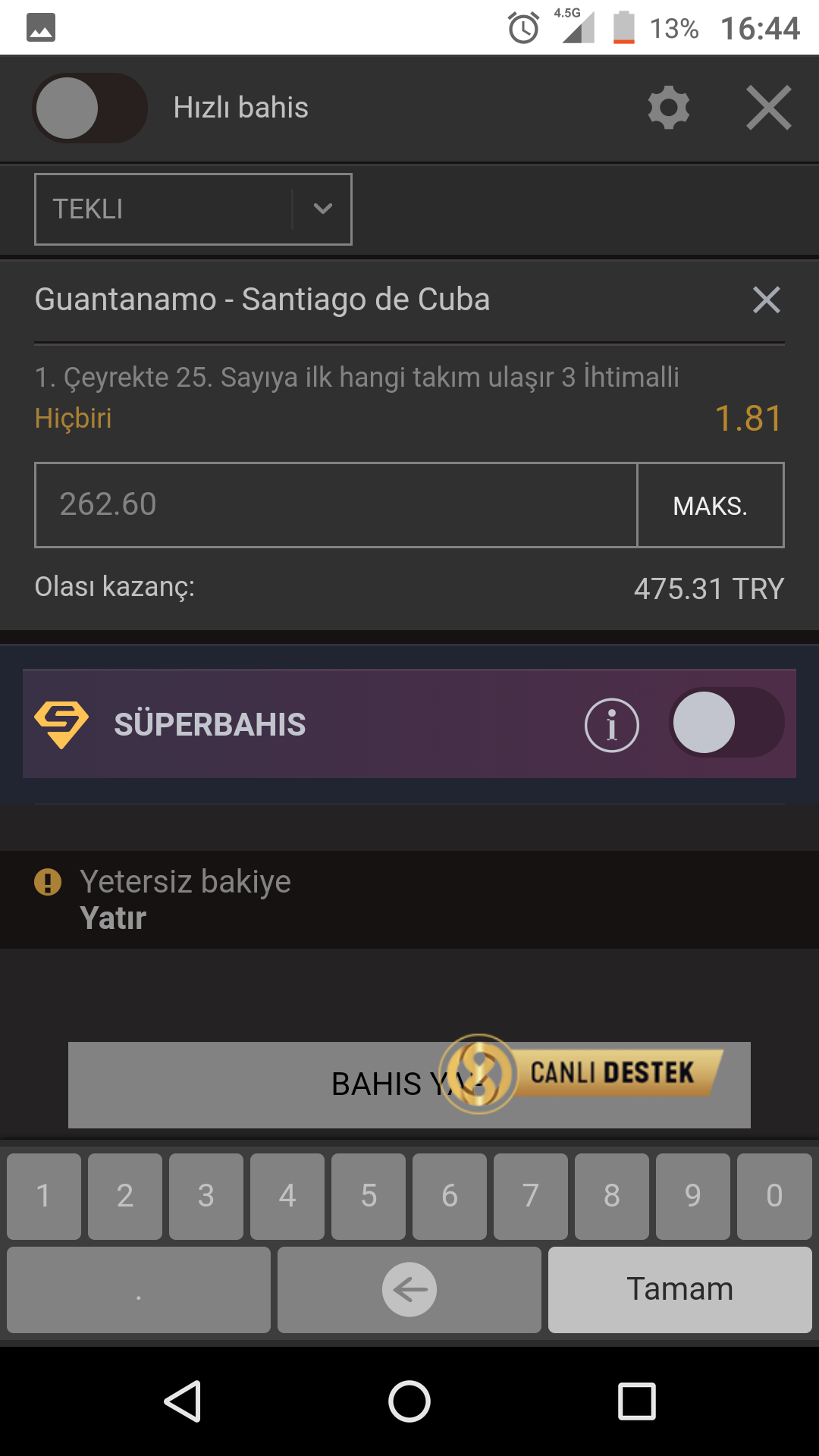View Süperbahis info icon
Screen dimensions: 819x1456
click(x=612, y=725)
